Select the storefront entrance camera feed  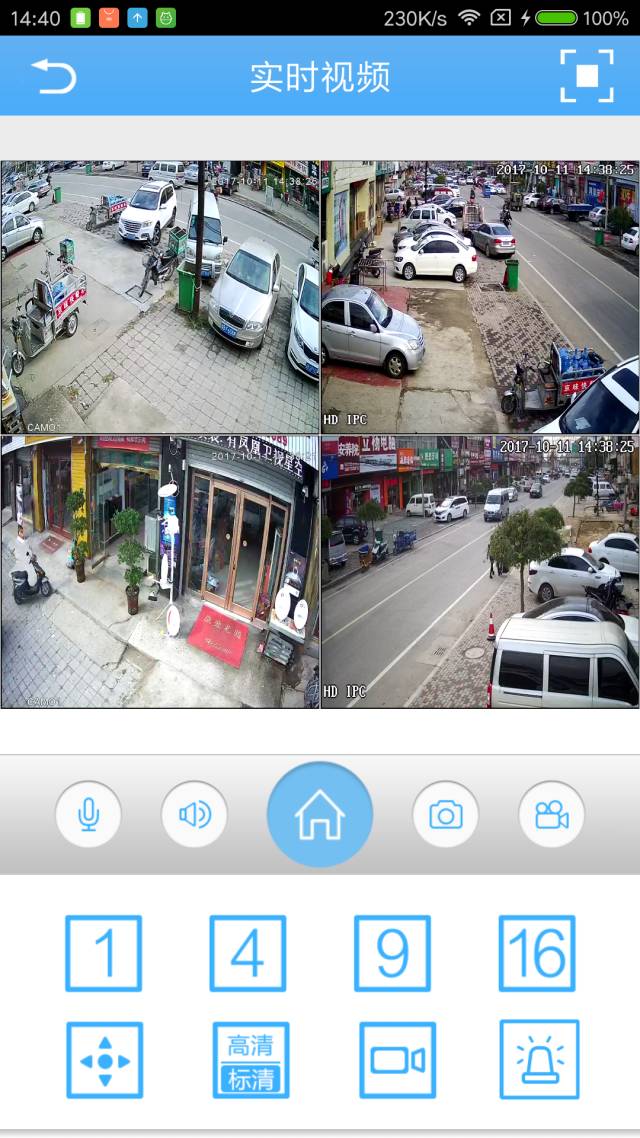point(160,571)
